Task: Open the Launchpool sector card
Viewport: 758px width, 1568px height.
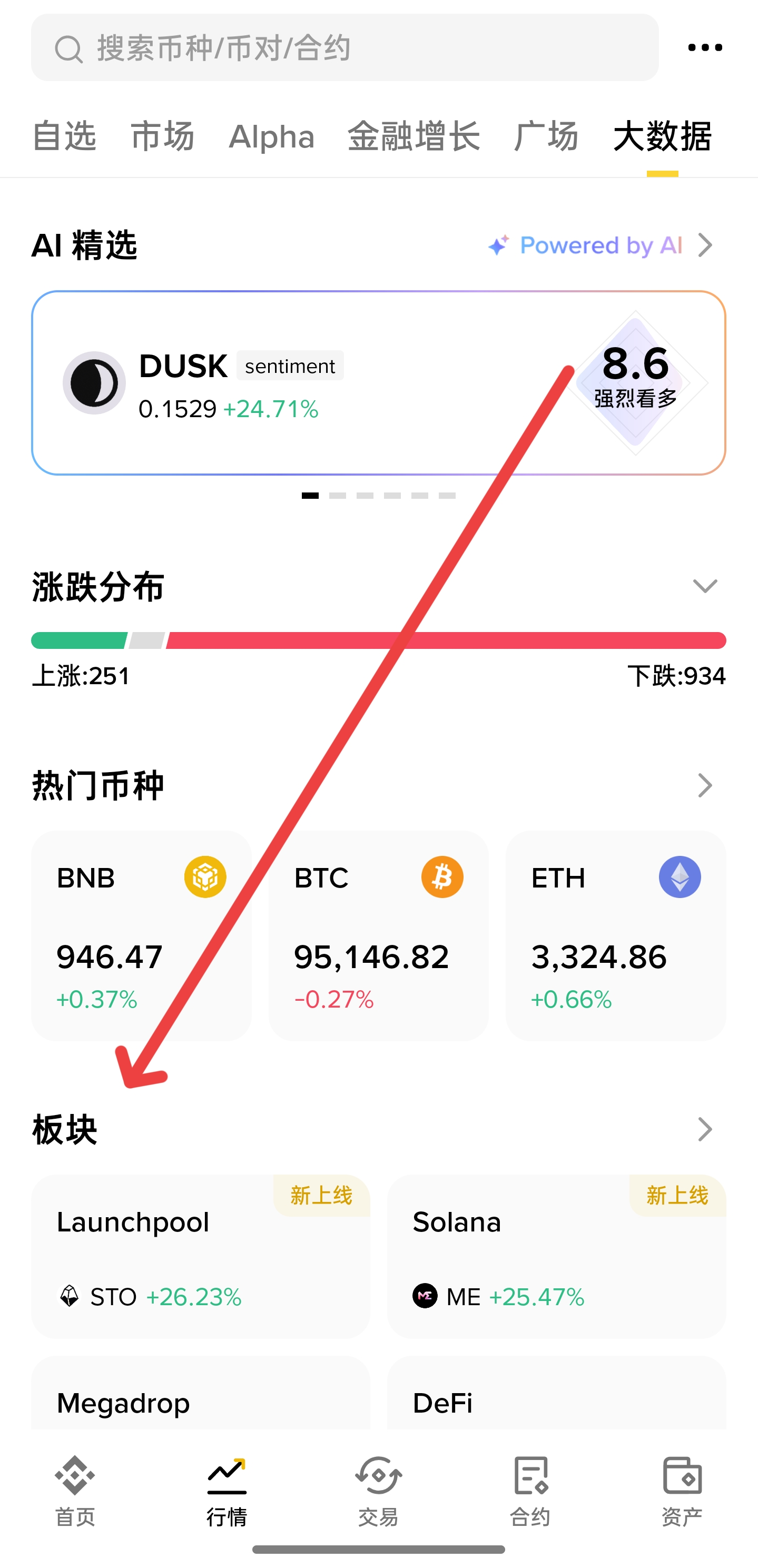Action: coord(201,1257)
